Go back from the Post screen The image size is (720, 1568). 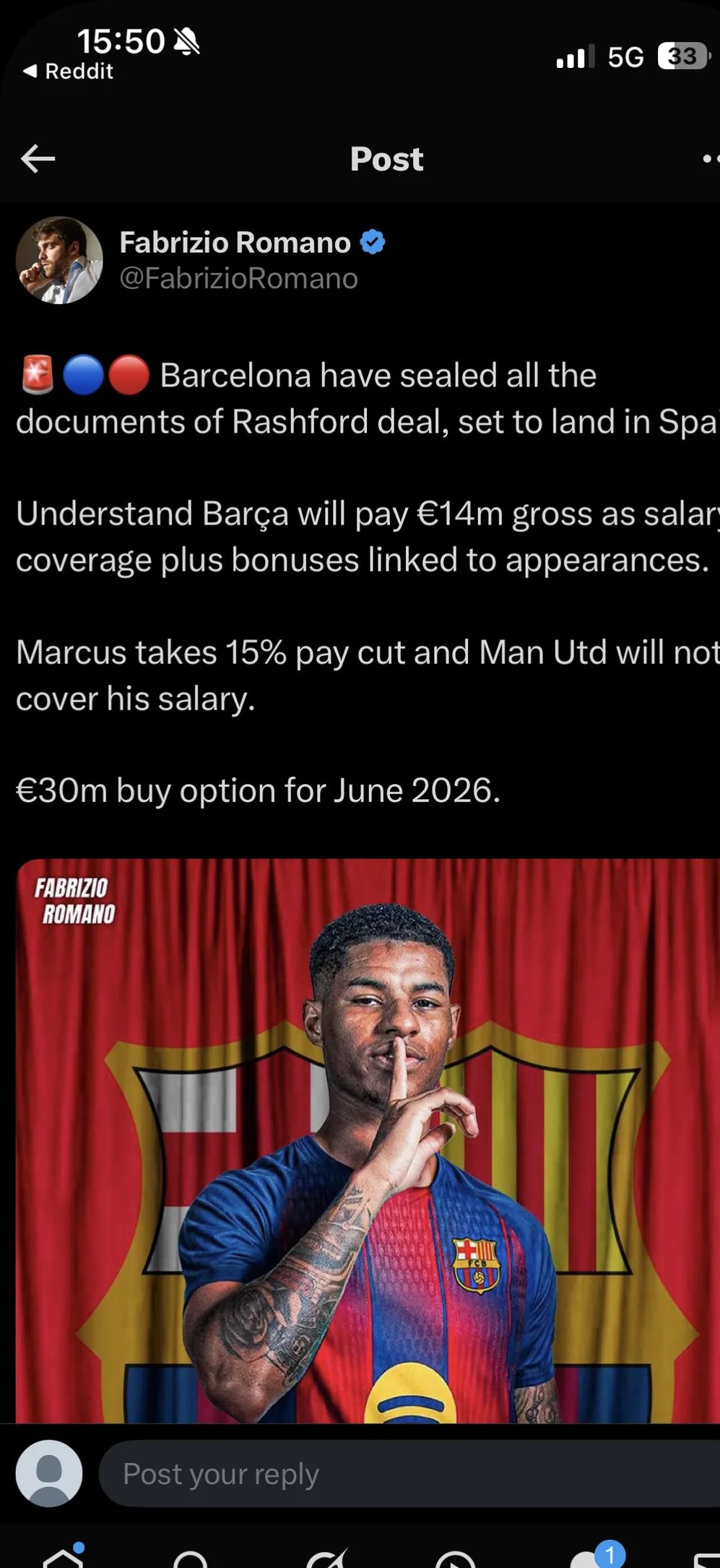pyautogui.click(x=38, y=158)
